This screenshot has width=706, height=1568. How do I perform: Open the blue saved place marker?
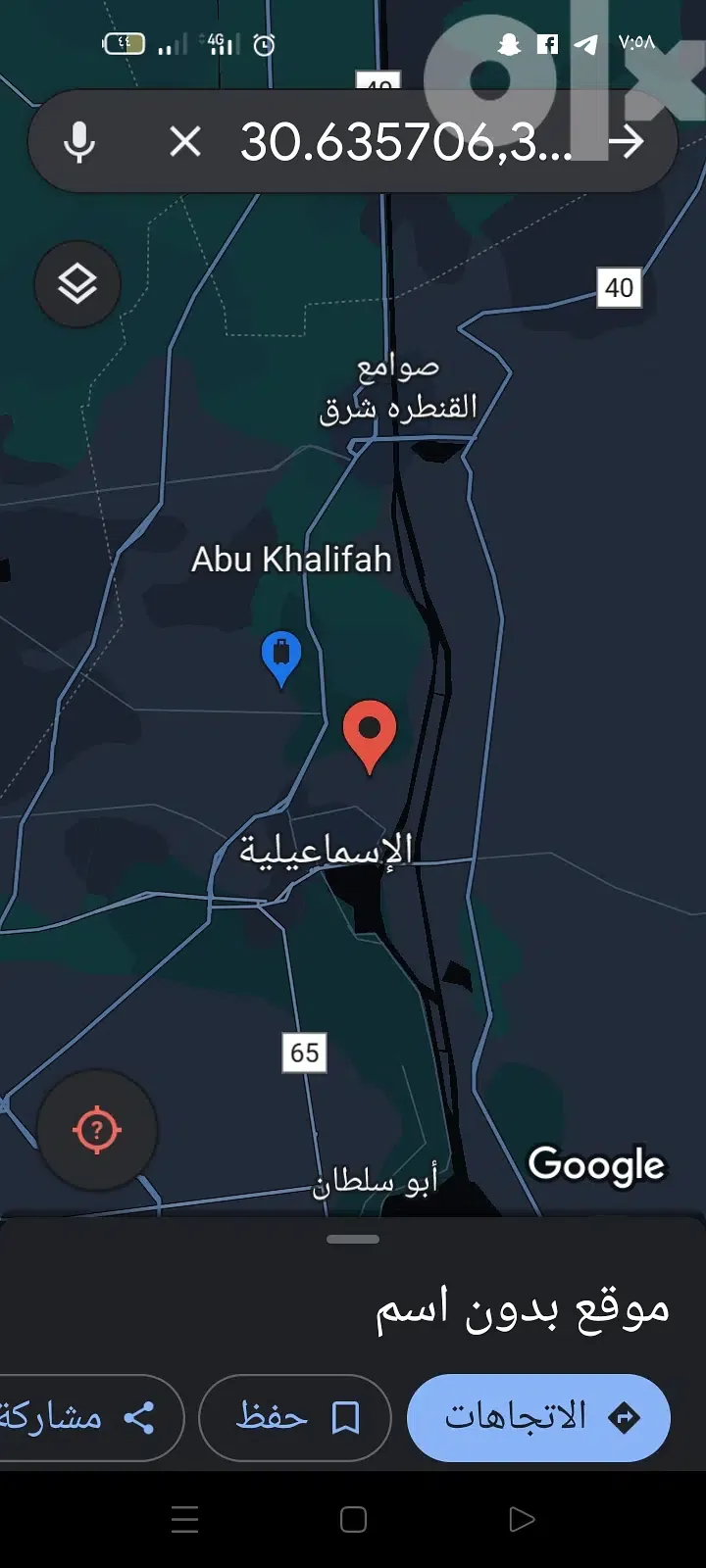pos(281,657)
